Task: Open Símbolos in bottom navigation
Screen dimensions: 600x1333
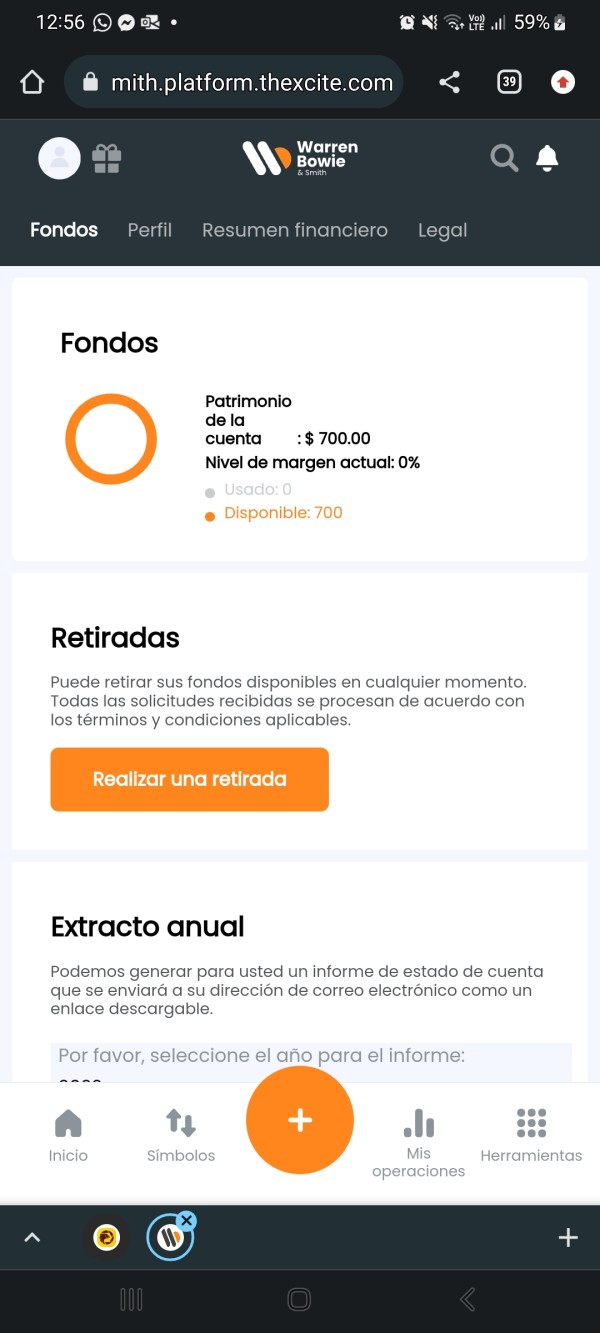Action: [x=181, y=1135]
